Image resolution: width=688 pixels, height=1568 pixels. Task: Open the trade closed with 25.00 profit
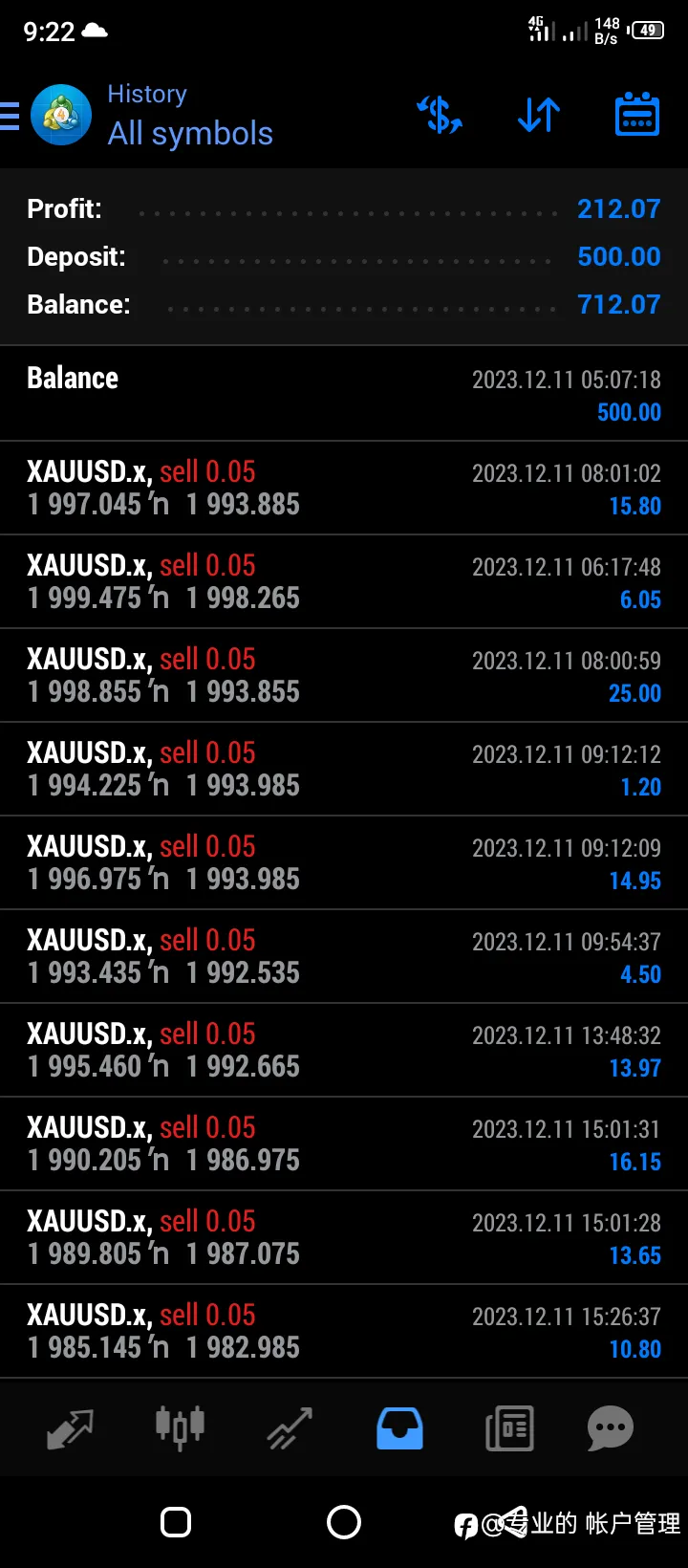tap(344, 675)
